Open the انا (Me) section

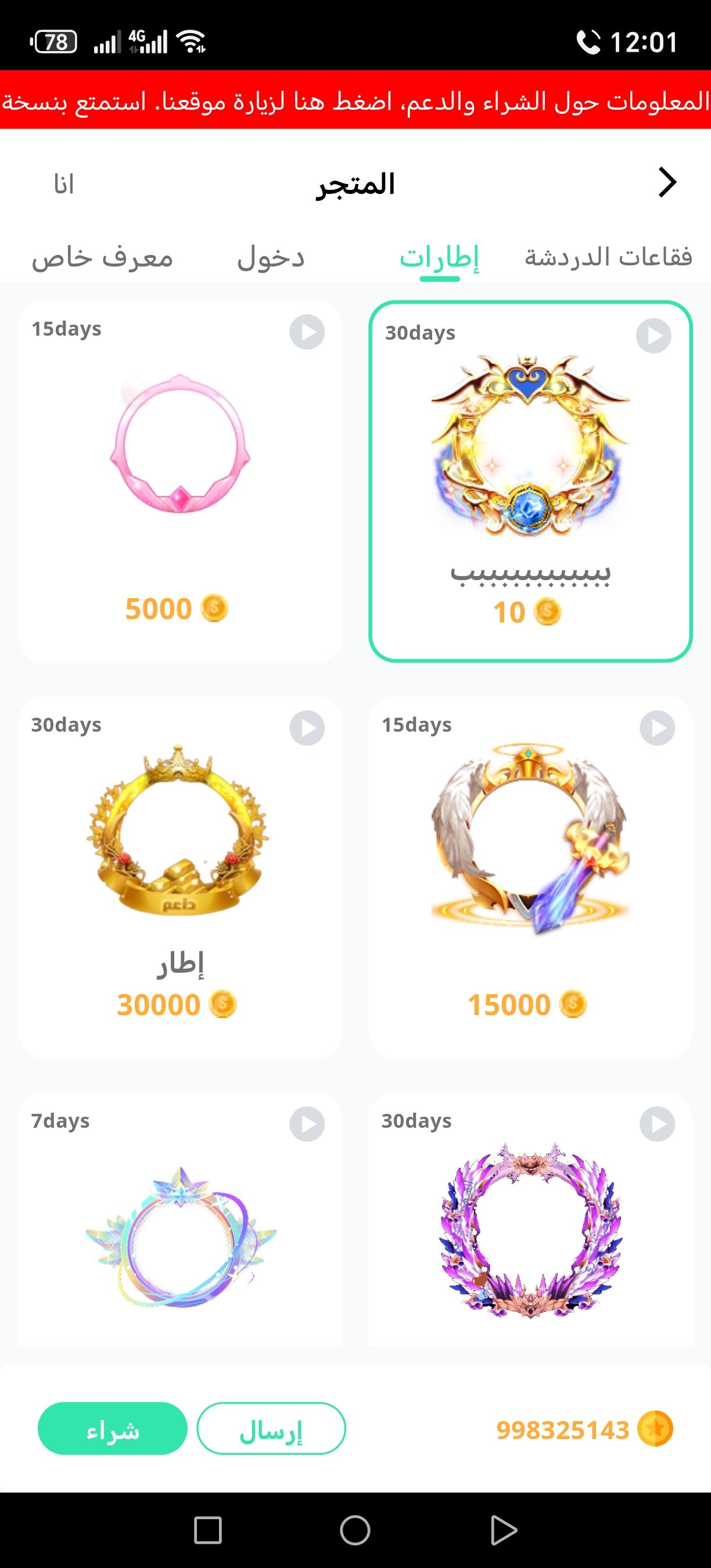tap(64, 184)
